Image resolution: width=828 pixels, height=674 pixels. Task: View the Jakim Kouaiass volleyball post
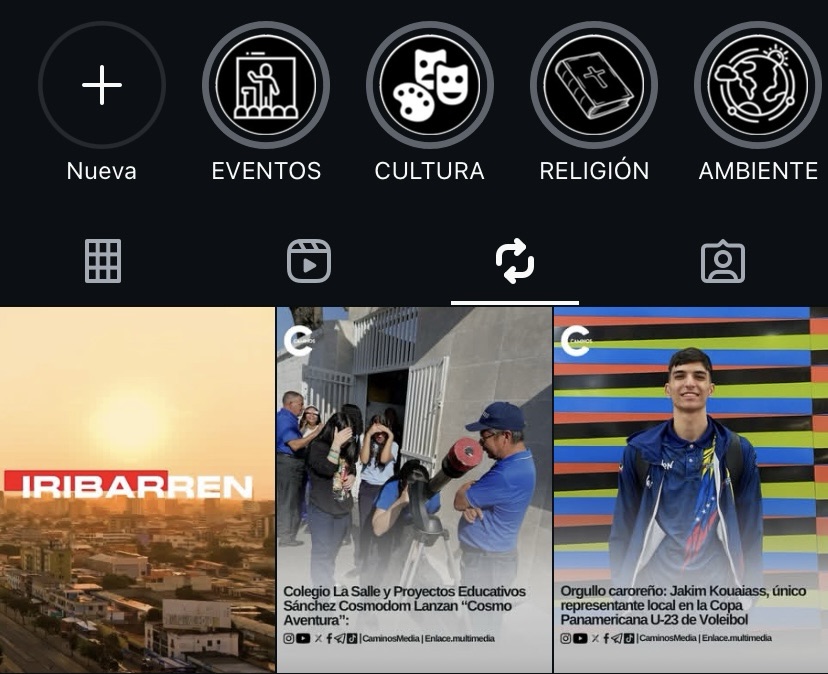(691, 490)
